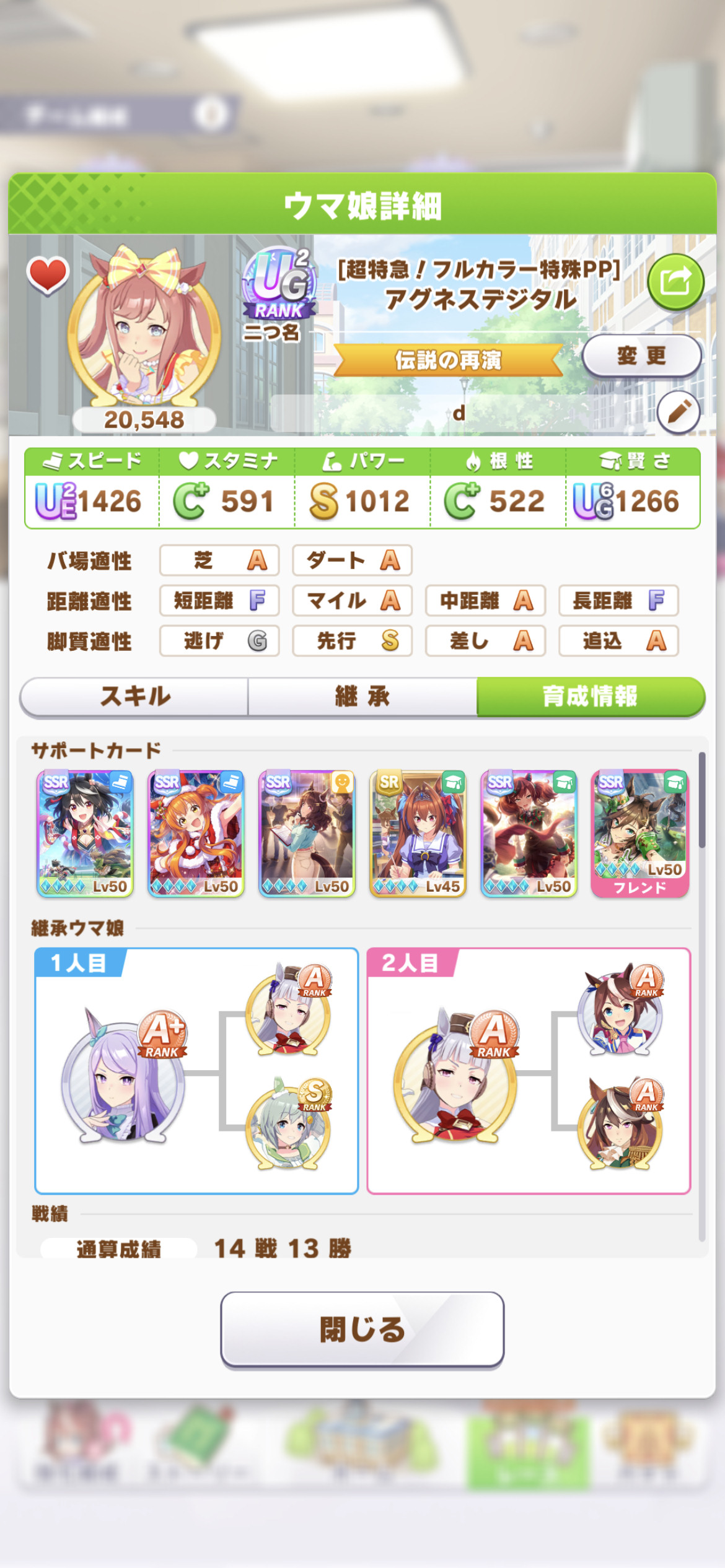
Task: Open the SR Lv45 support card
Action: [x=418, y=834]
